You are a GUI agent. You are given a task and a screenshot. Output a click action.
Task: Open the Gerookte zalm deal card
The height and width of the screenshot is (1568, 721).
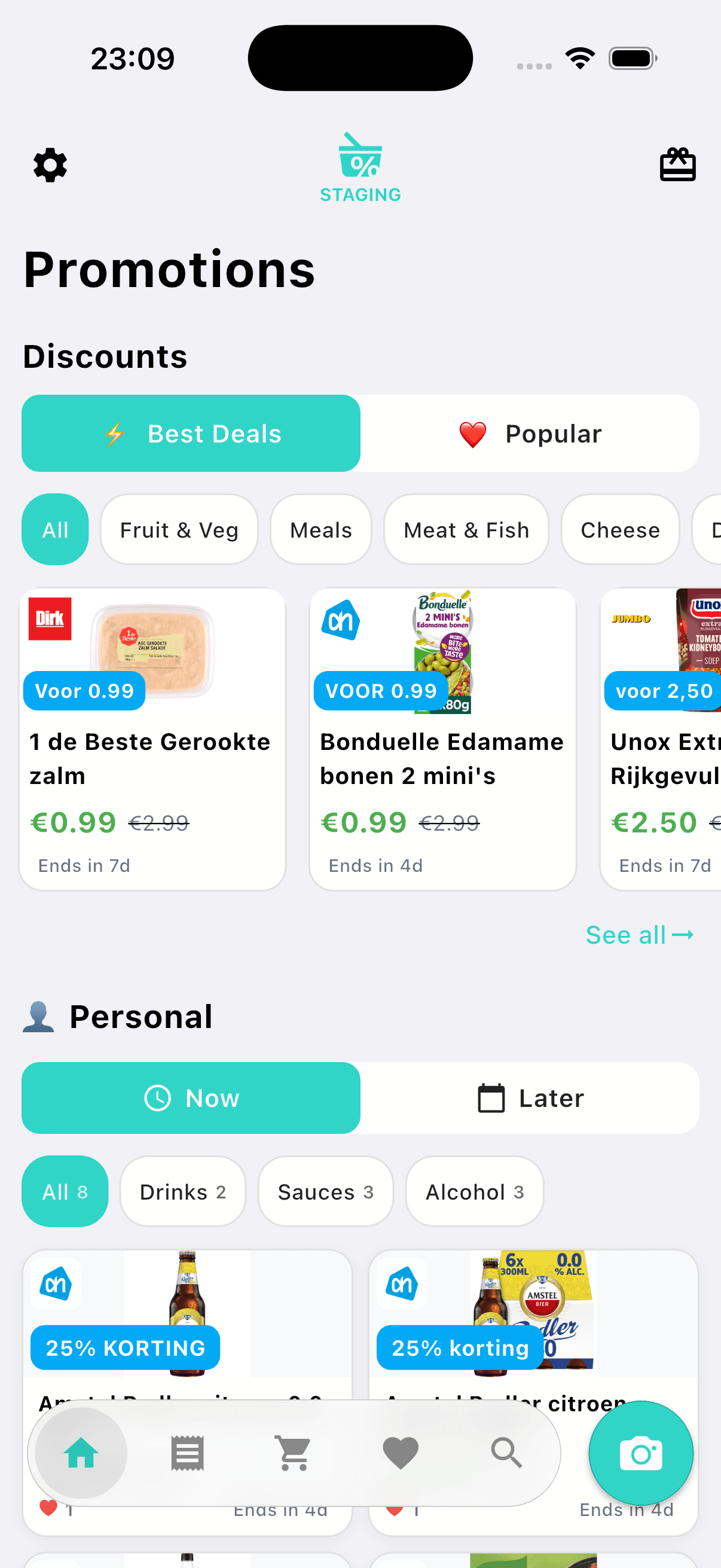pos(152,755)
